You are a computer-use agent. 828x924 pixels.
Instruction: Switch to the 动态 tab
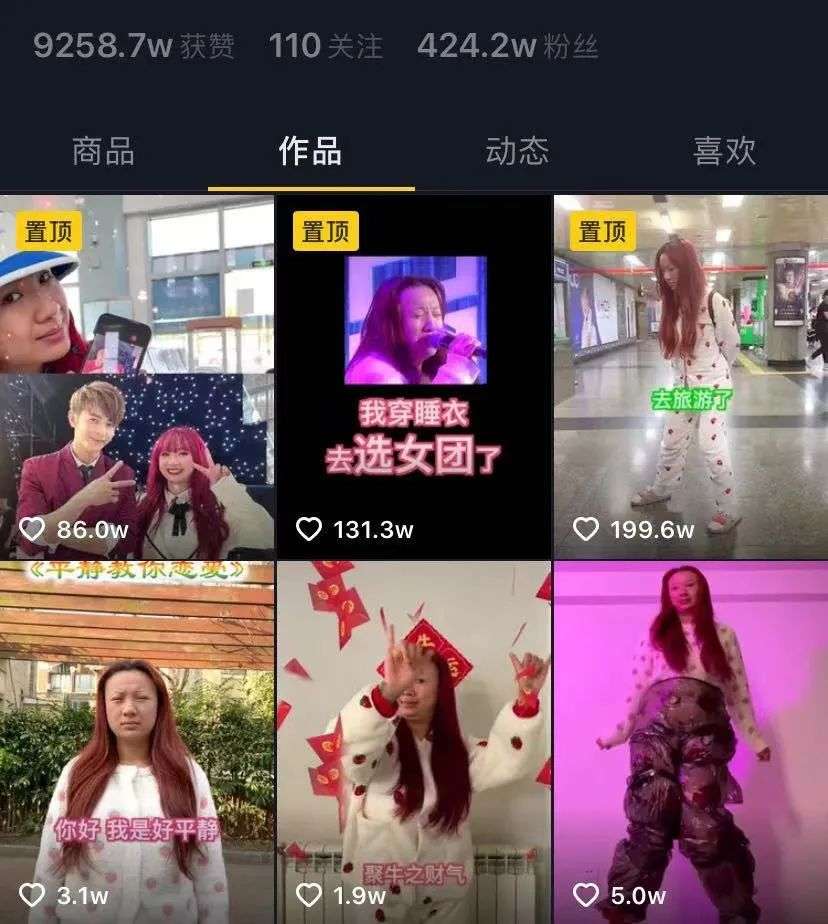pos(517,151)
